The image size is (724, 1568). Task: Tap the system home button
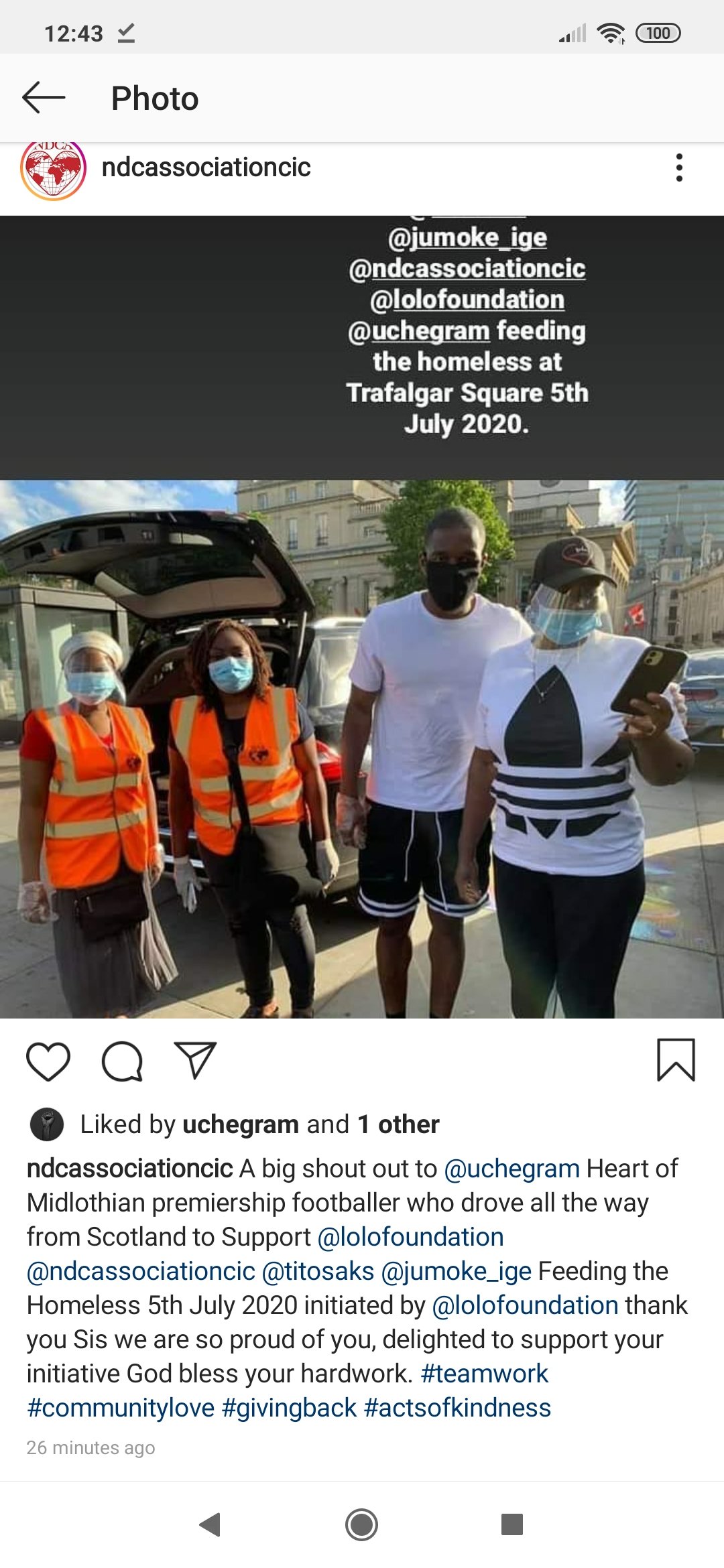[361, 1524]
